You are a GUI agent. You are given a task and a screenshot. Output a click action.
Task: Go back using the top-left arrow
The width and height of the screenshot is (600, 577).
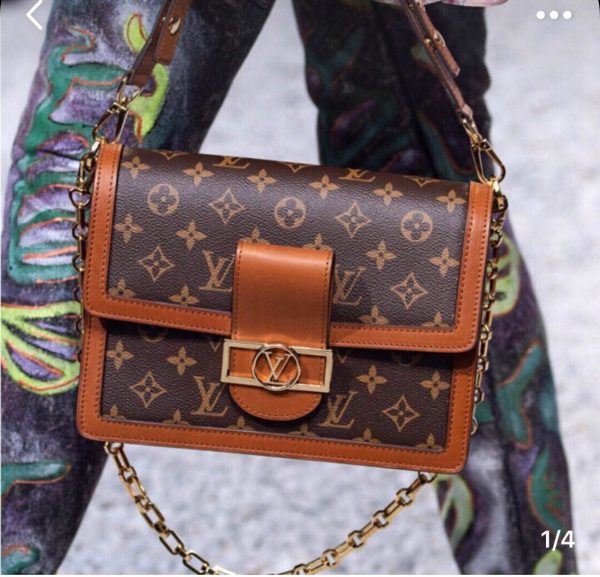(35, 14)
